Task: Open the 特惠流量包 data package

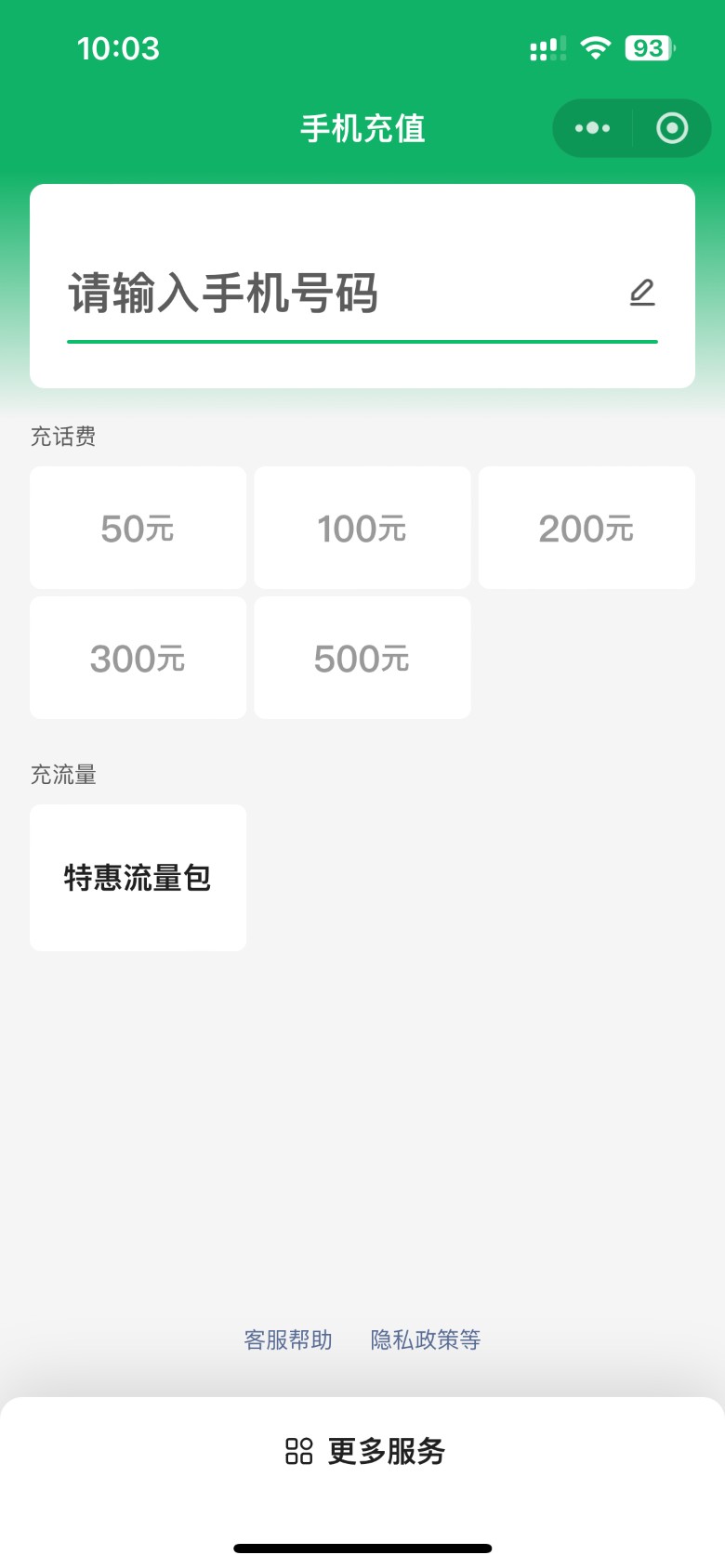Action: 138,878
